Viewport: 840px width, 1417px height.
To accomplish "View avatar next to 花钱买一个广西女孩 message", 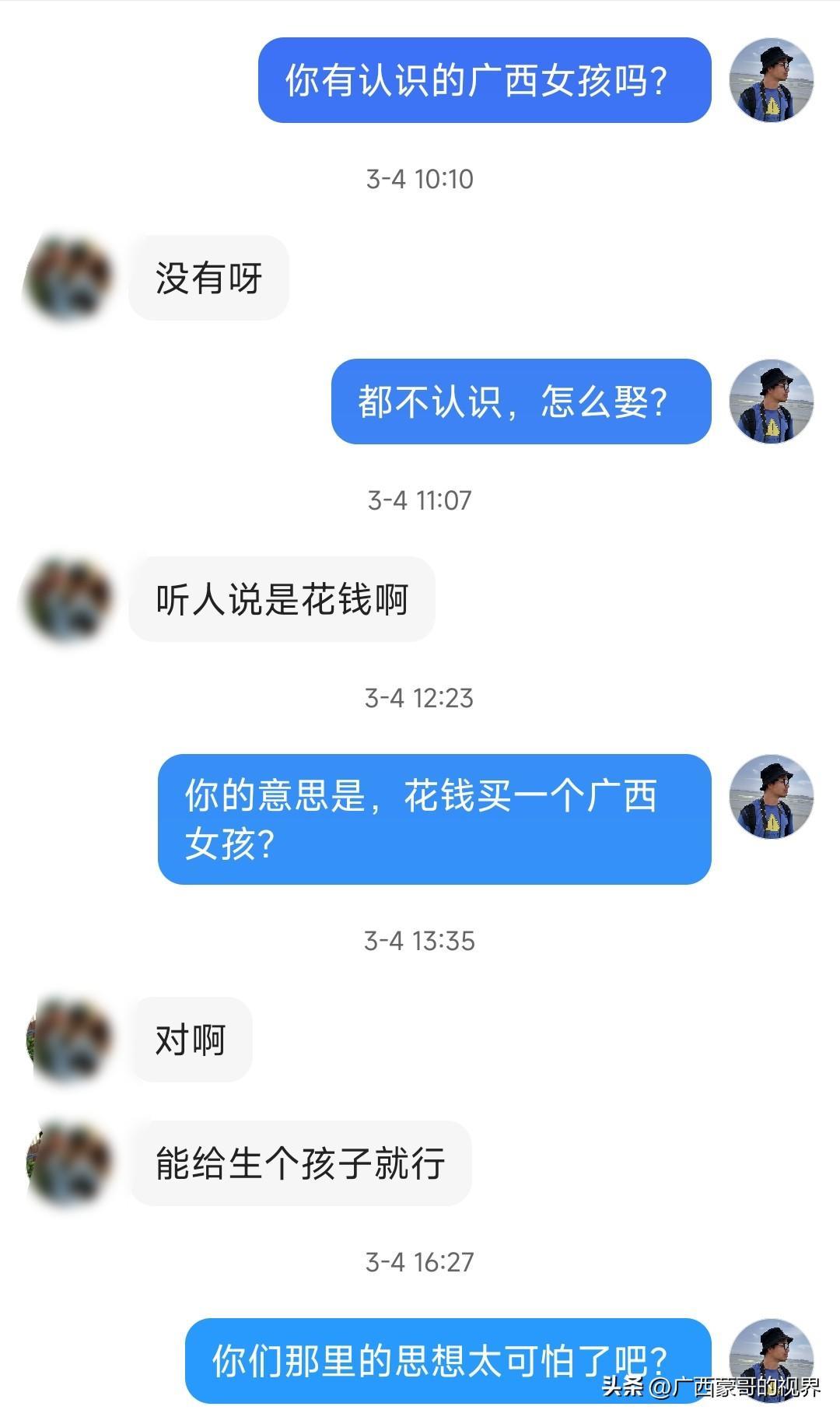I will [771, 796].
